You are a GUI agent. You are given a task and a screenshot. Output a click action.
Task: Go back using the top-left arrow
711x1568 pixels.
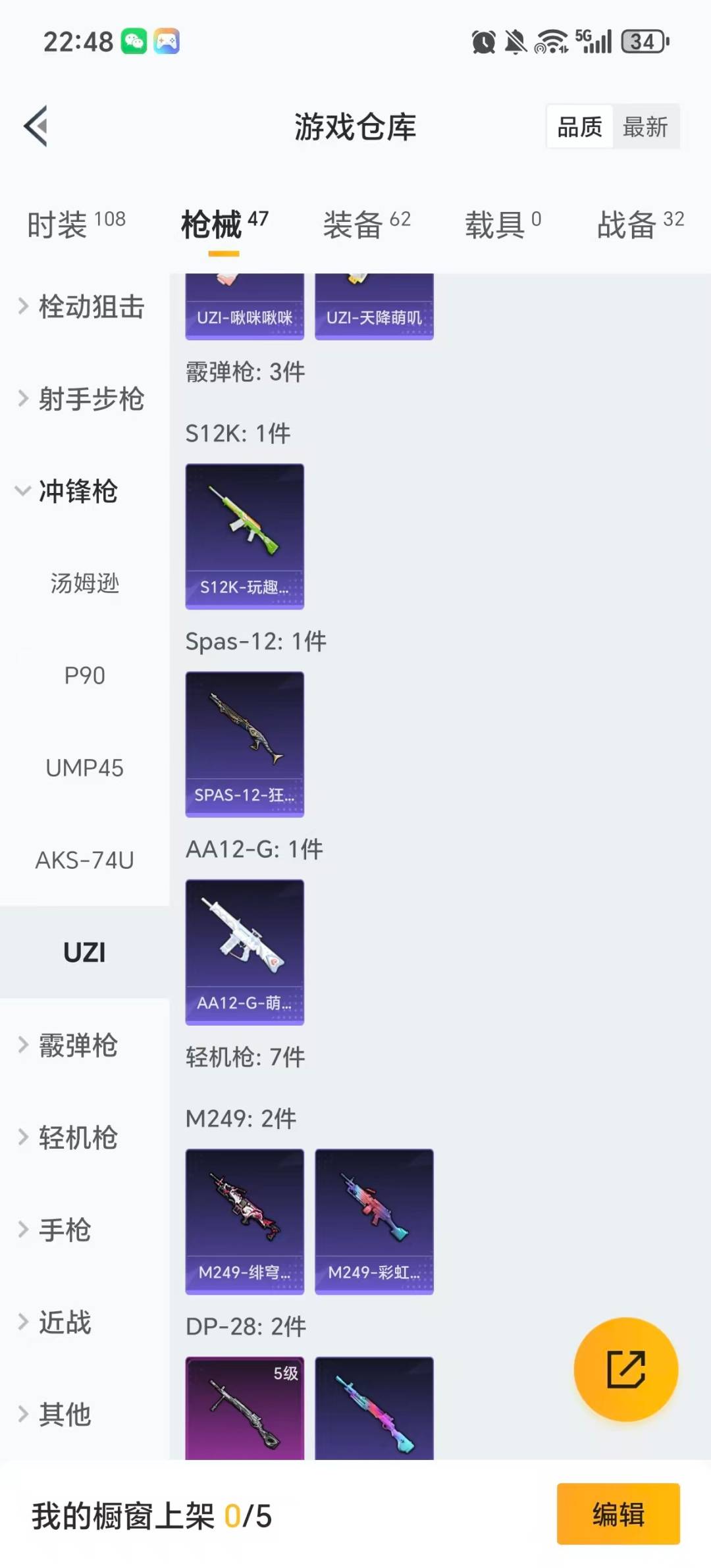coord(36,126)
